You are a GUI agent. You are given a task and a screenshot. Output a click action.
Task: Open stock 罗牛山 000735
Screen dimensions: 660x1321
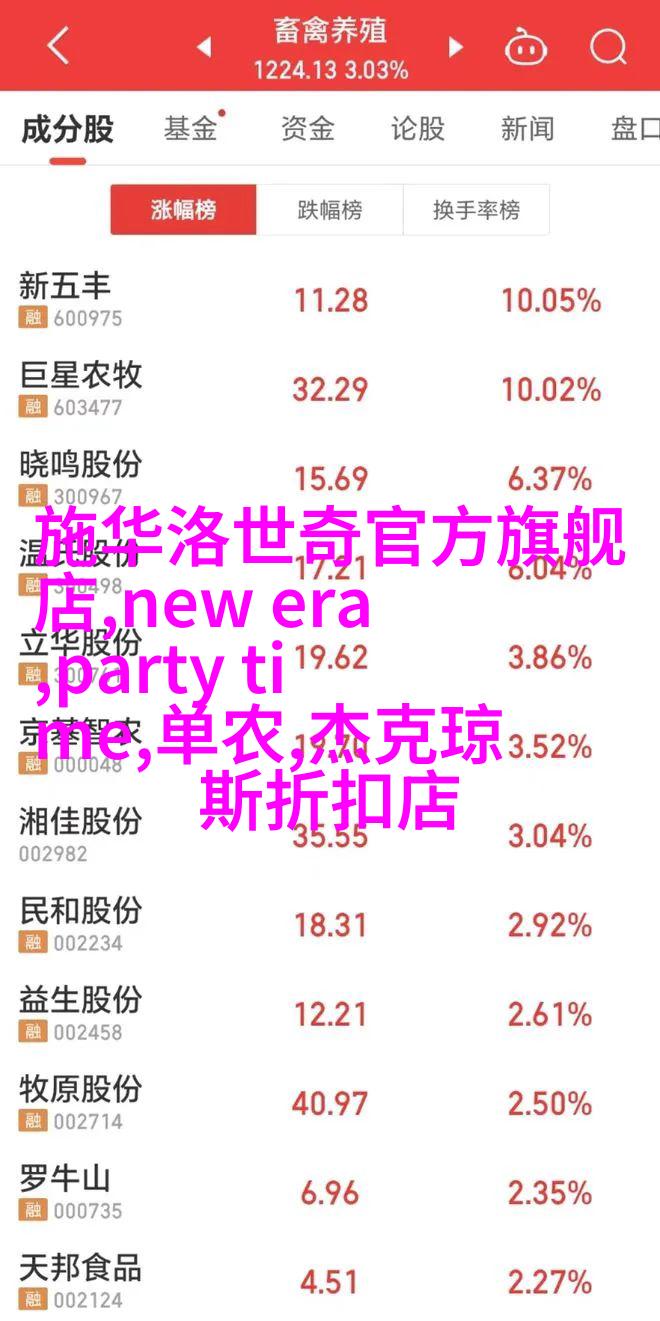click(x=330, y=1191)
